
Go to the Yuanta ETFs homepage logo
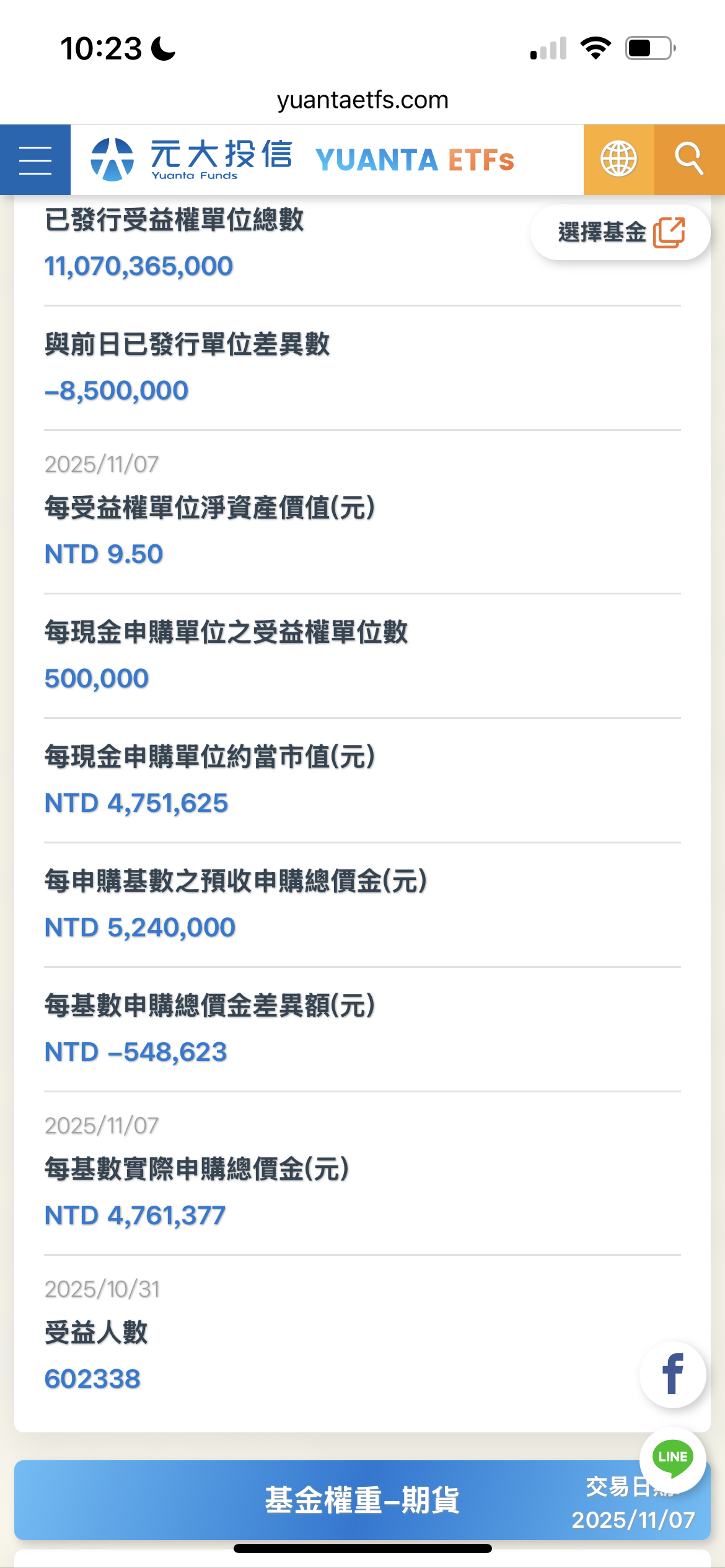[302, 160]
